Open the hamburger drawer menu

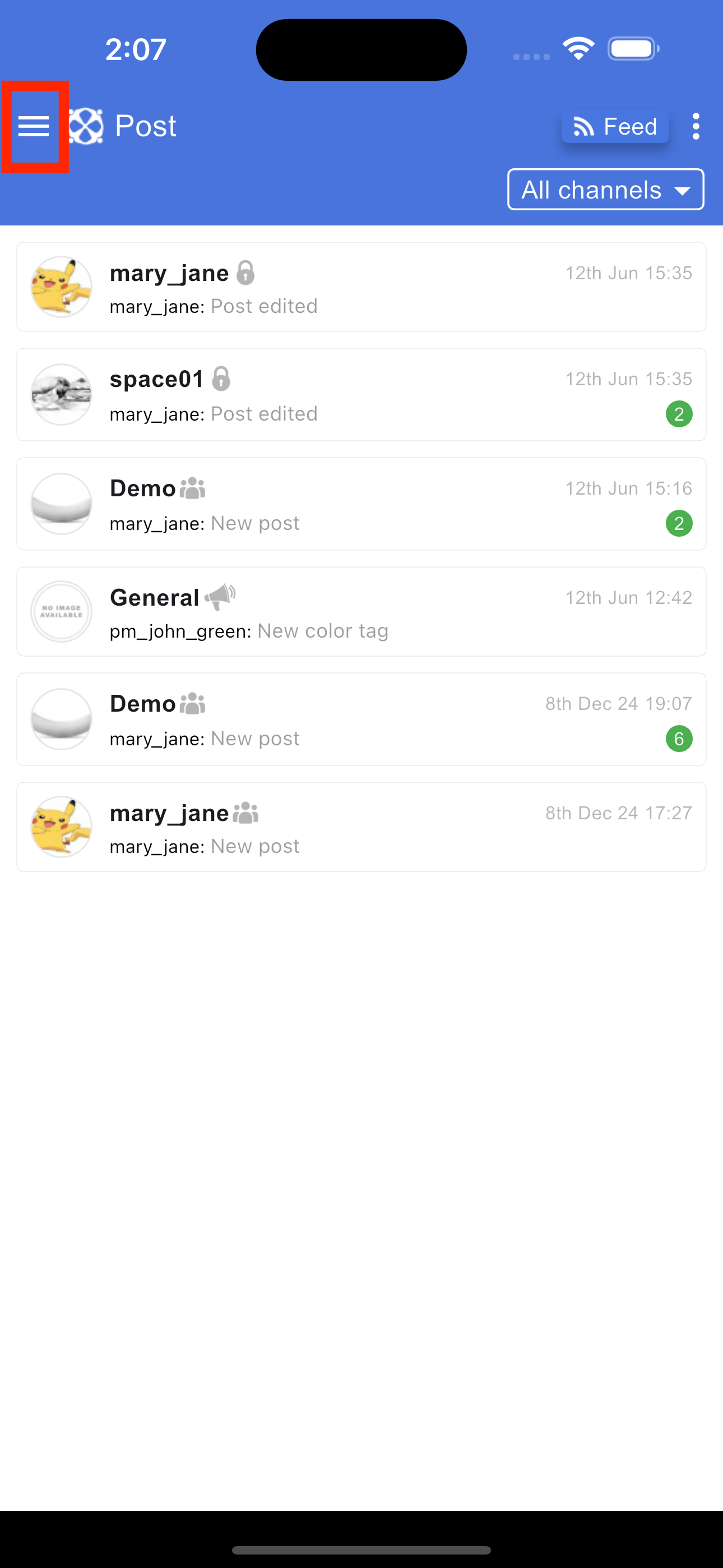pos(34,127)
